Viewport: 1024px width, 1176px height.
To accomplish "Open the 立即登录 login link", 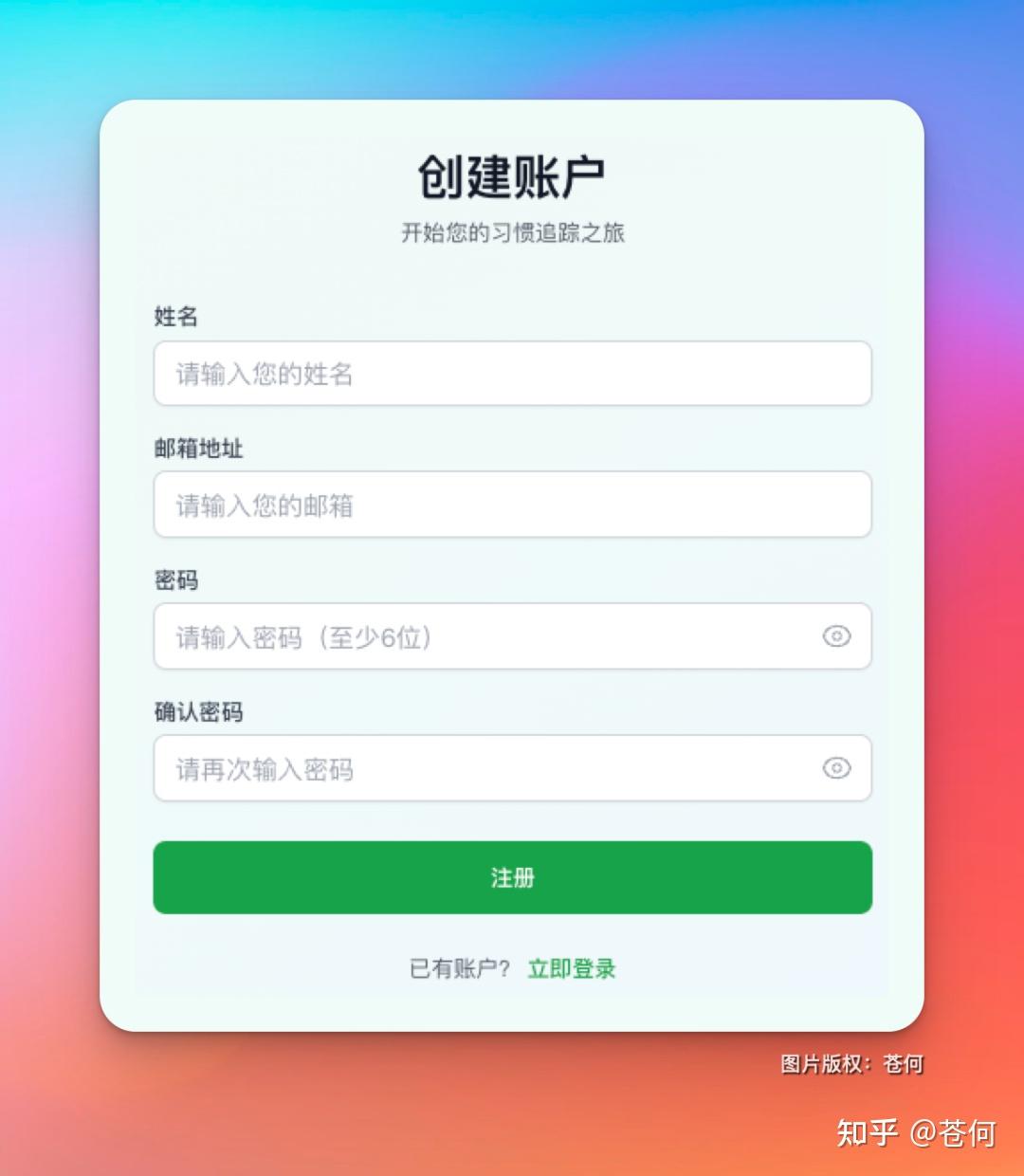I will (572, 968).
